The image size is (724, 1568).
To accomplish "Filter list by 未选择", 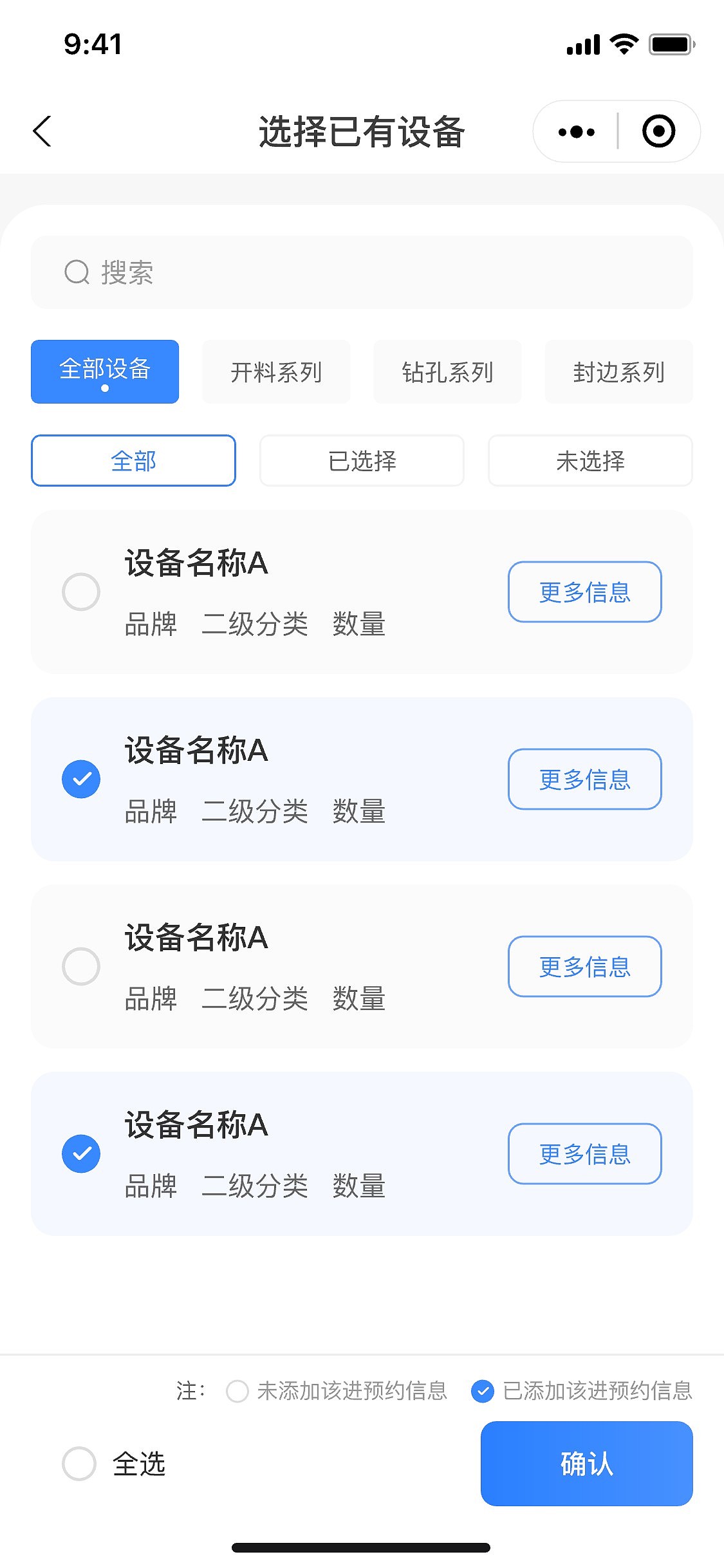I will (x=590, y=460).
